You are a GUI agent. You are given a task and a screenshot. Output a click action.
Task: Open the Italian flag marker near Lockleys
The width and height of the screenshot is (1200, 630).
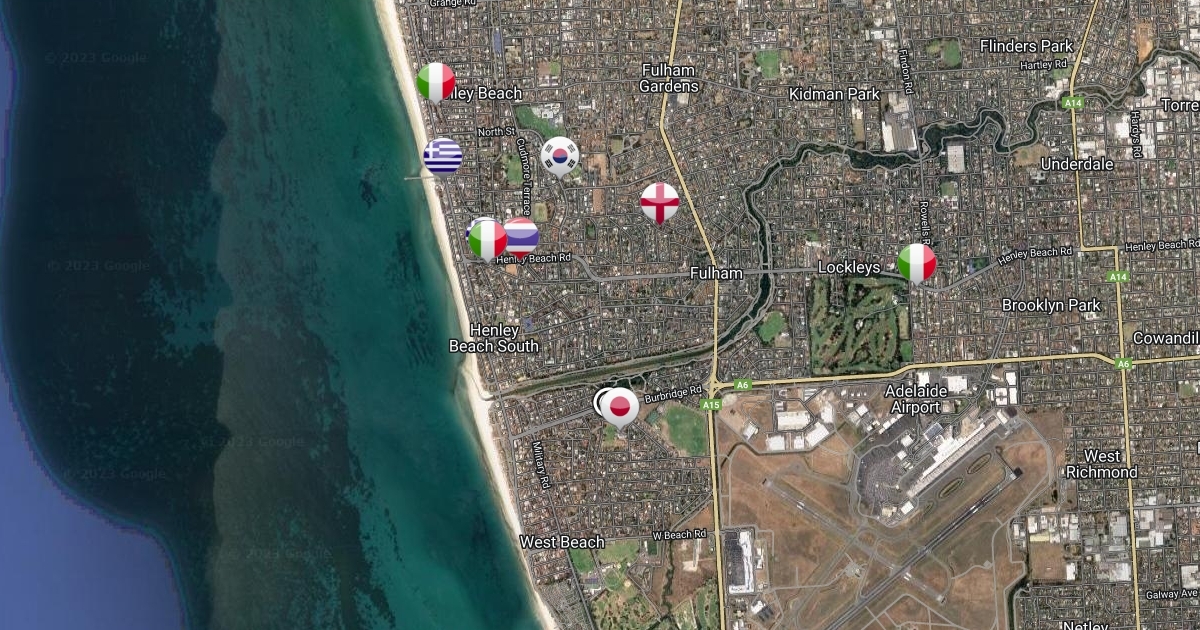[x=917, y=263]
